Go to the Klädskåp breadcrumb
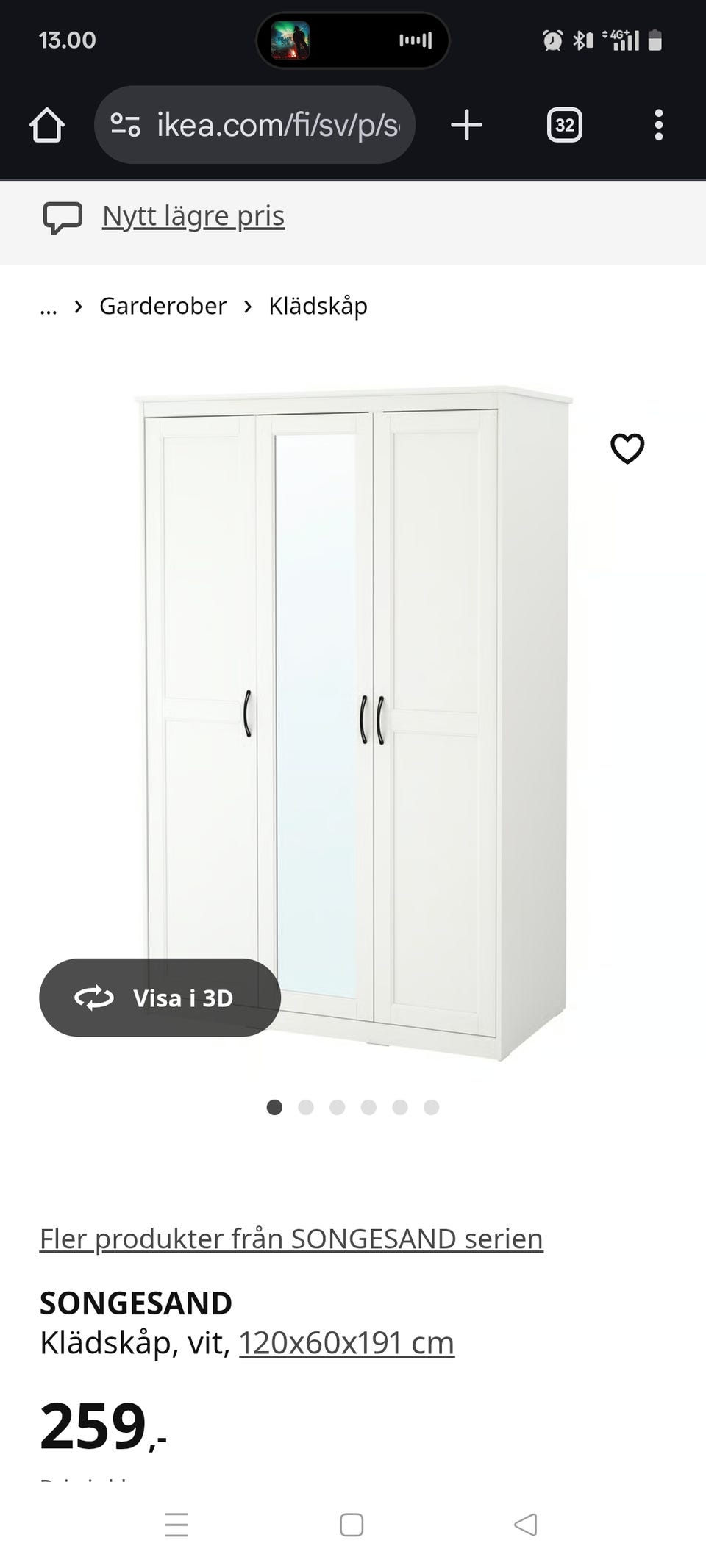 click(x=318, y=306)
